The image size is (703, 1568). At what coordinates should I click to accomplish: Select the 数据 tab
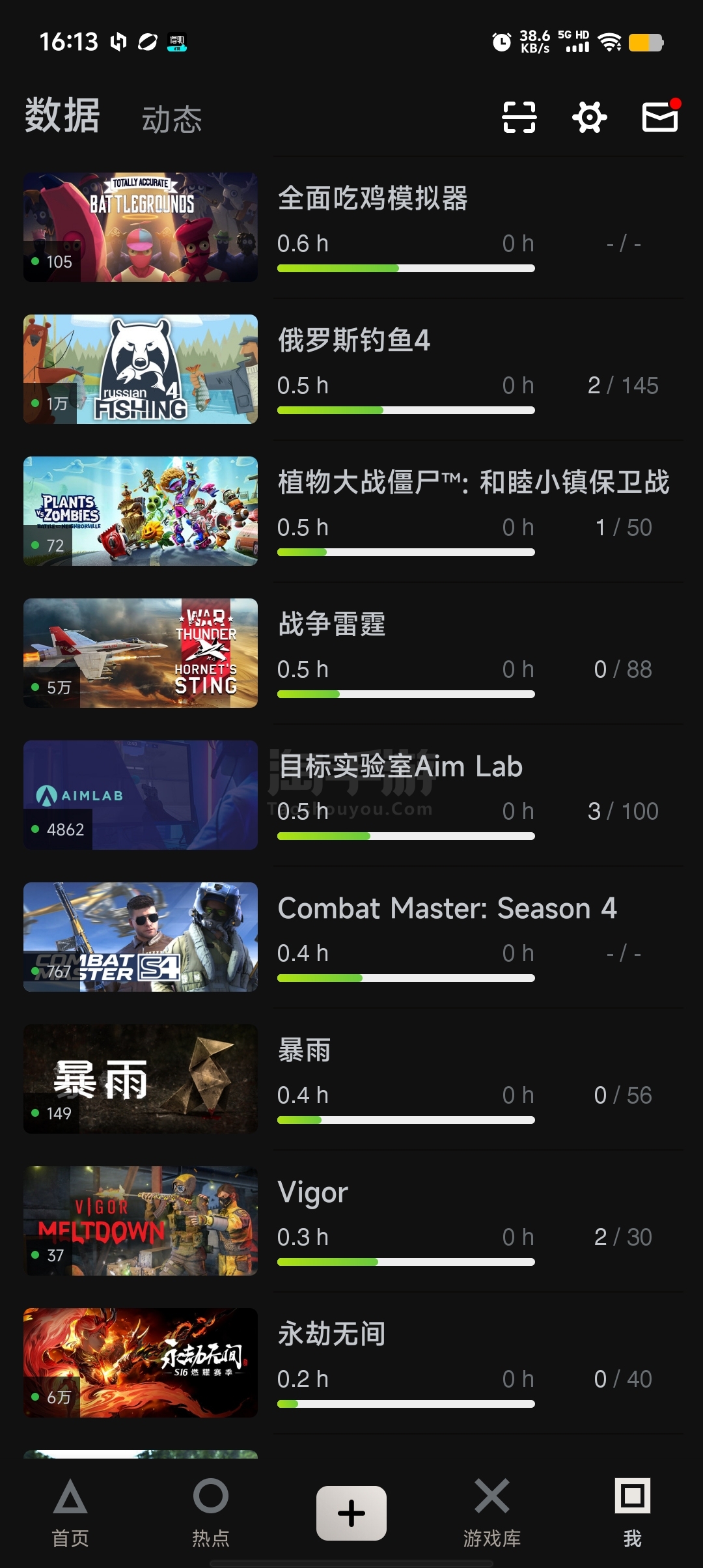pyautogui.click(x=62, y=116)
